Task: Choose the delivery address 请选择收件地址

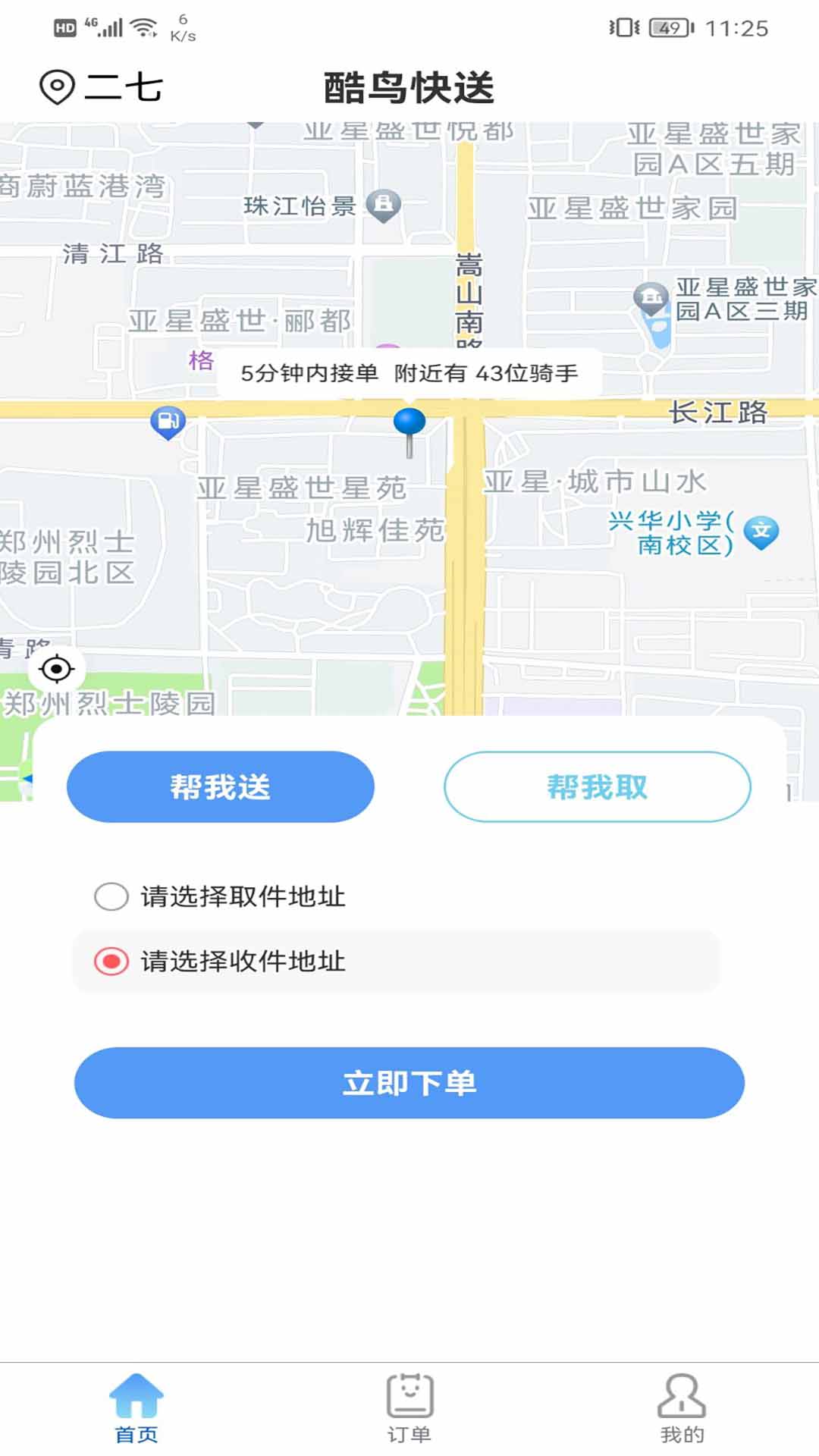Action: [396, 961]
